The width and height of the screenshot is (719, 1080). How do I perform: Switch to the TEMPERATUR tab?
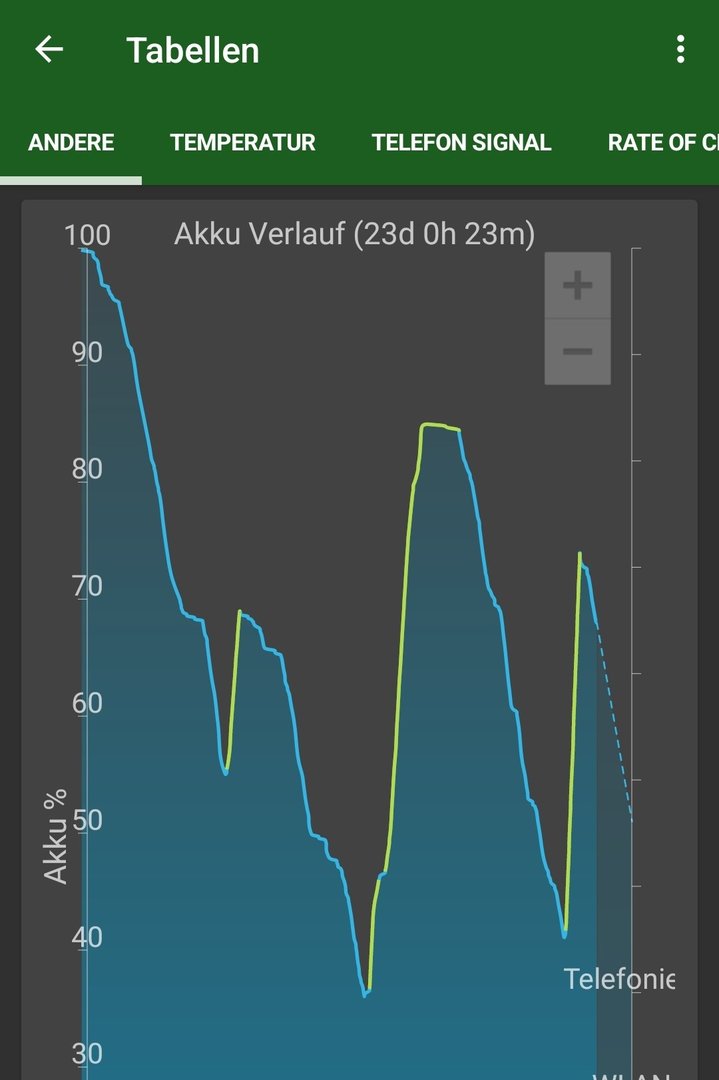[x=243, y=143]
